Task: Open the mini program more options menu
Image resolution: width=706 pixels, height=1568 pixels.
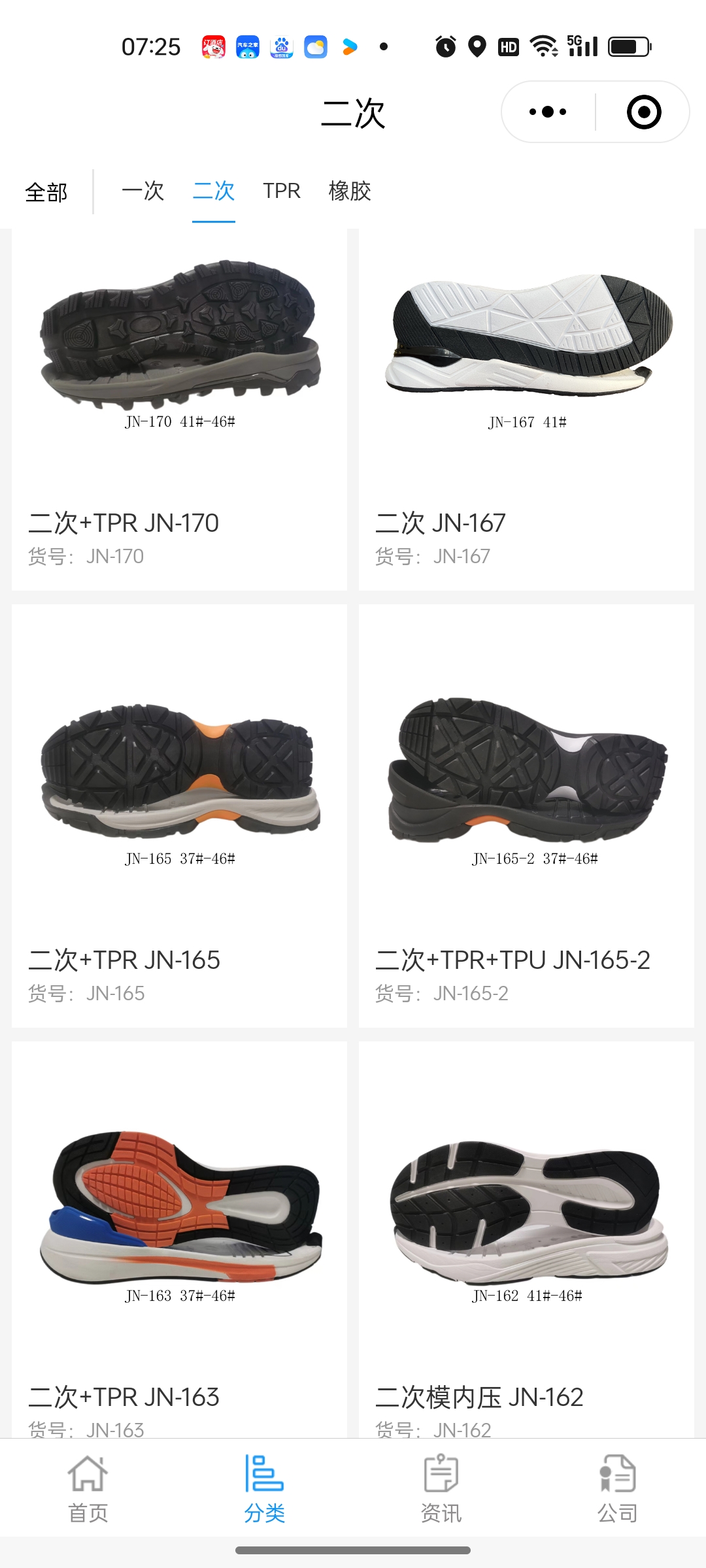Action: 548,112
